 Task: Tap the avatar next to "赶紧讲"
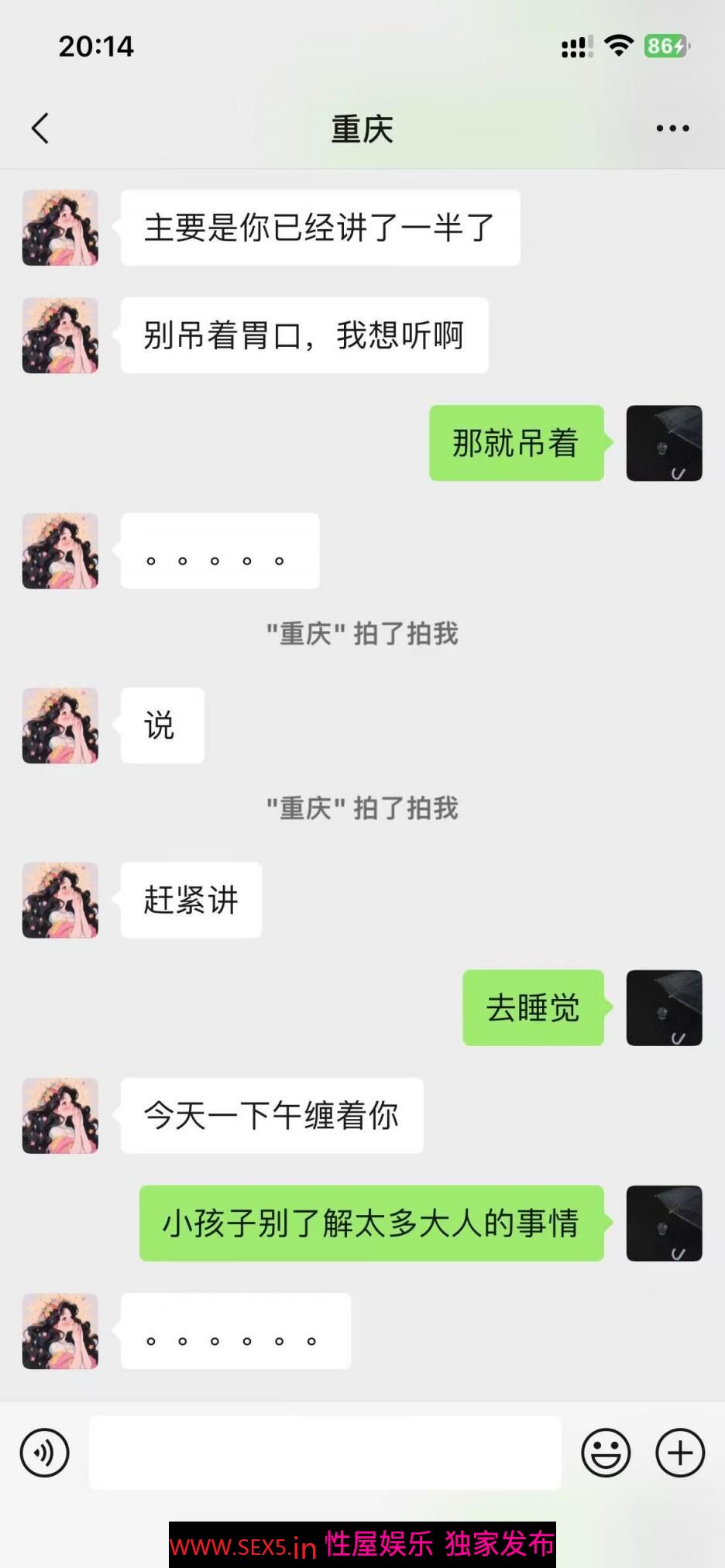60,900
